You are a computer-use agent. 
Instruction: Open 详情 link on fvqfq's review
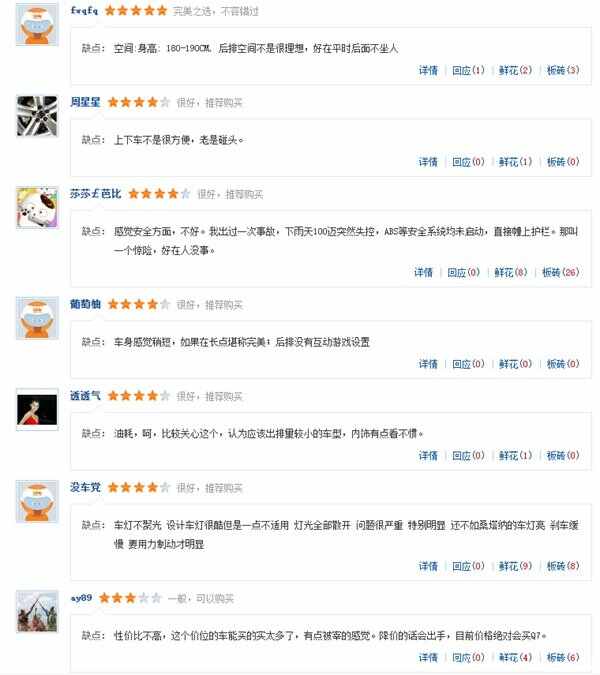[427, 70]
